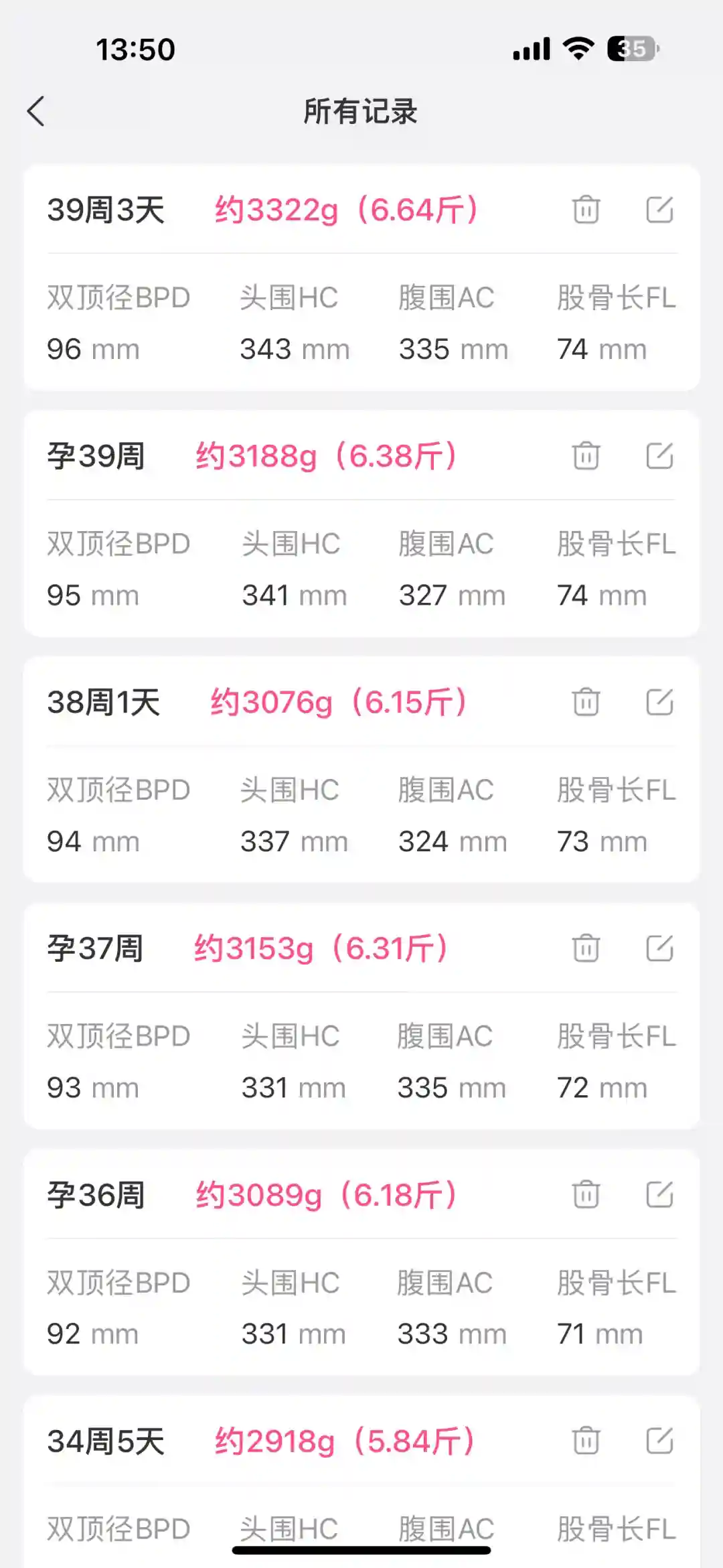
Task: Edit the 孕39周 record
Action: 659,456
